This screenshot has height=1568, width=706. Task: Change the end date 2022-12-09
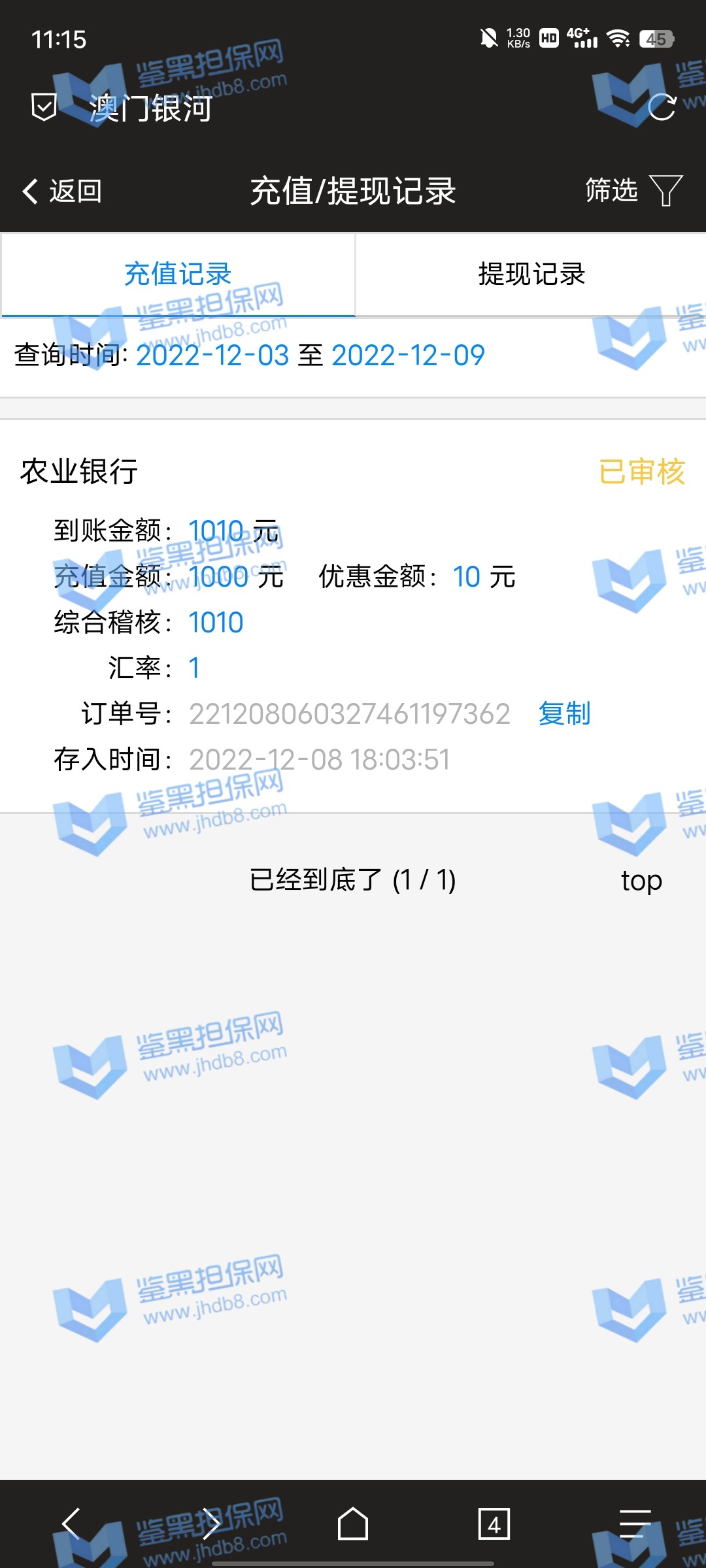[x=408, y=356]
